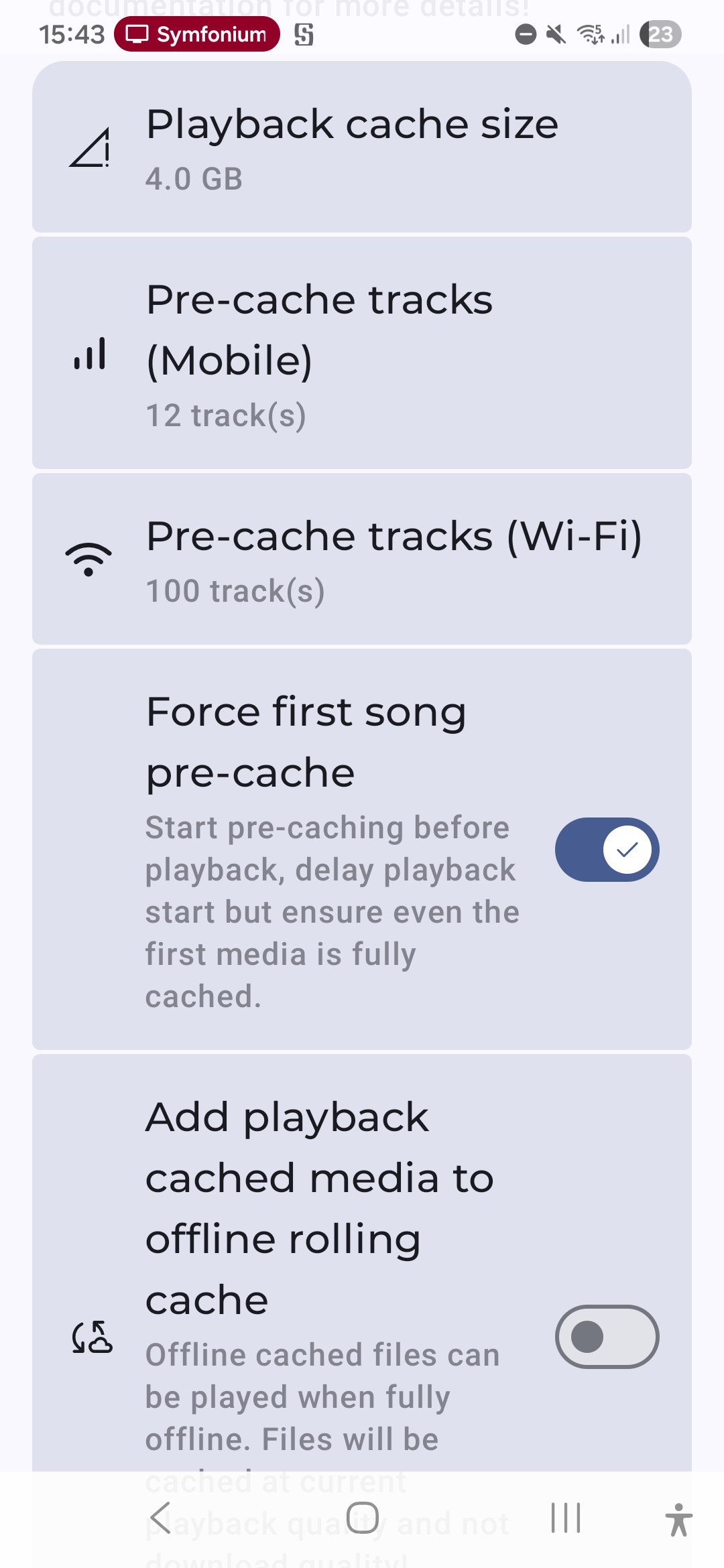The width and height of the screenshot is (724, 1568).
Task: Open Playback cache size setting
Action: click(x=362, y=147)
